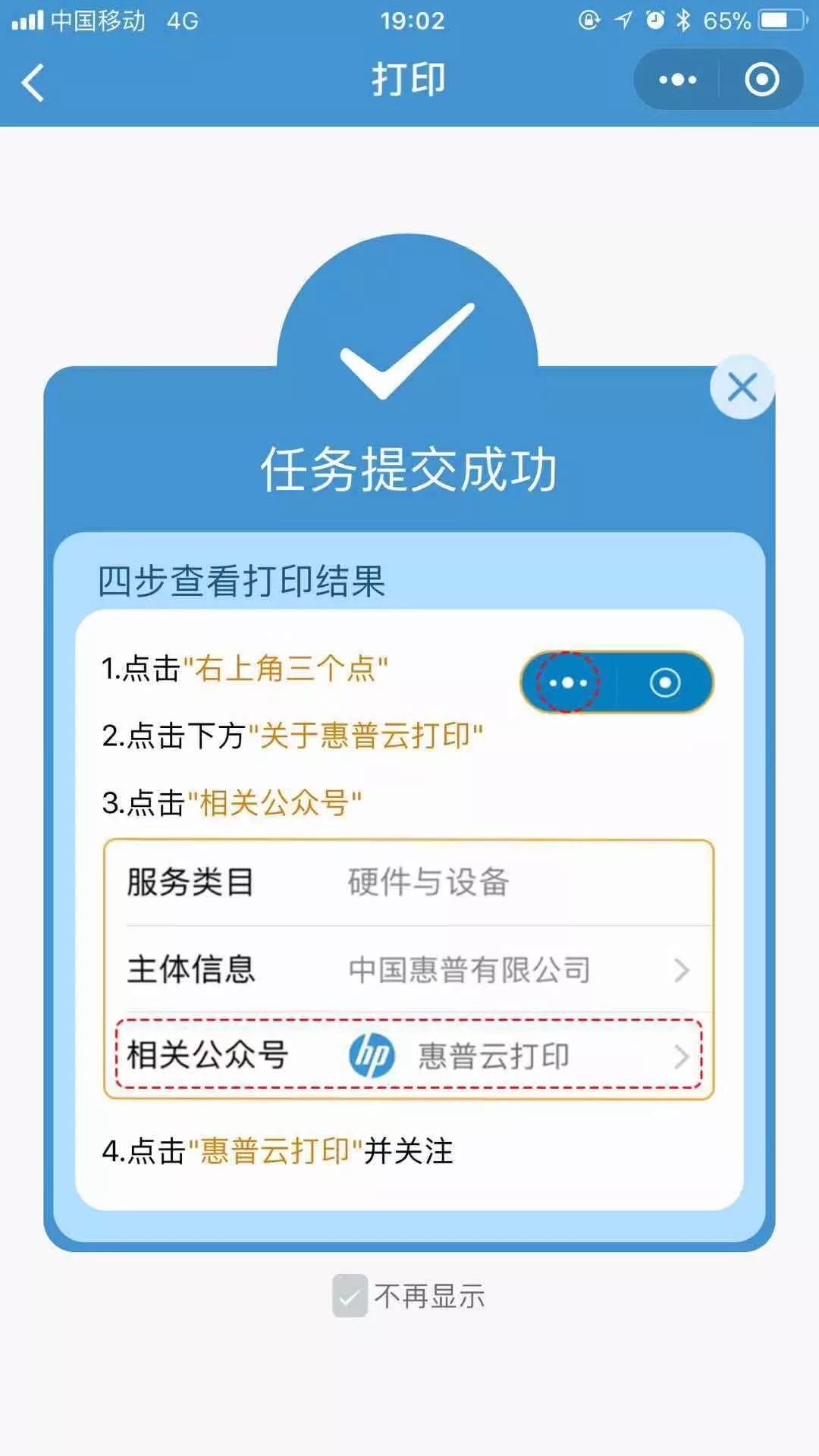This screenshot has height=1456, width=819.
Task: Close the mini program with the circle button
Action: (761, 80)
